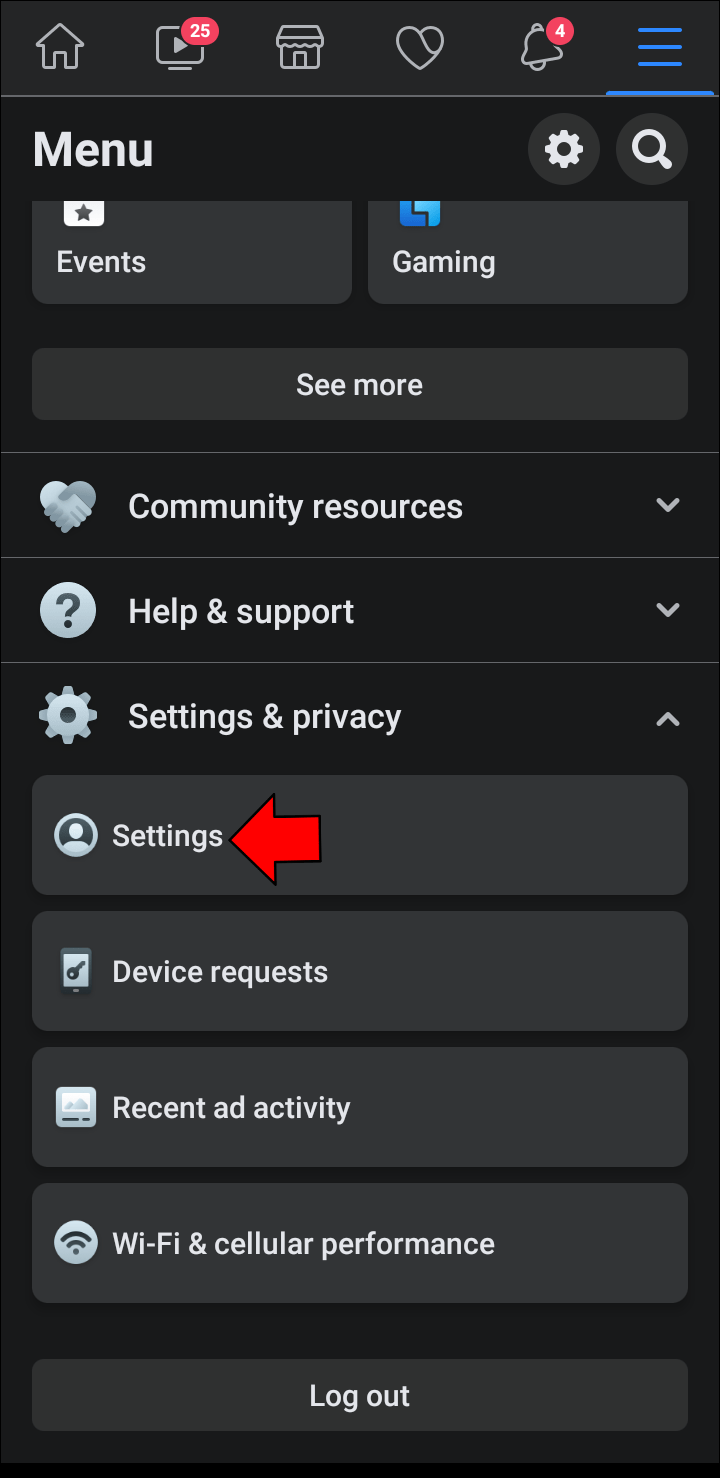The image size is (720, 1478).
Task: Collapse the Settings & privacy section
Action: tap(667, 719)
